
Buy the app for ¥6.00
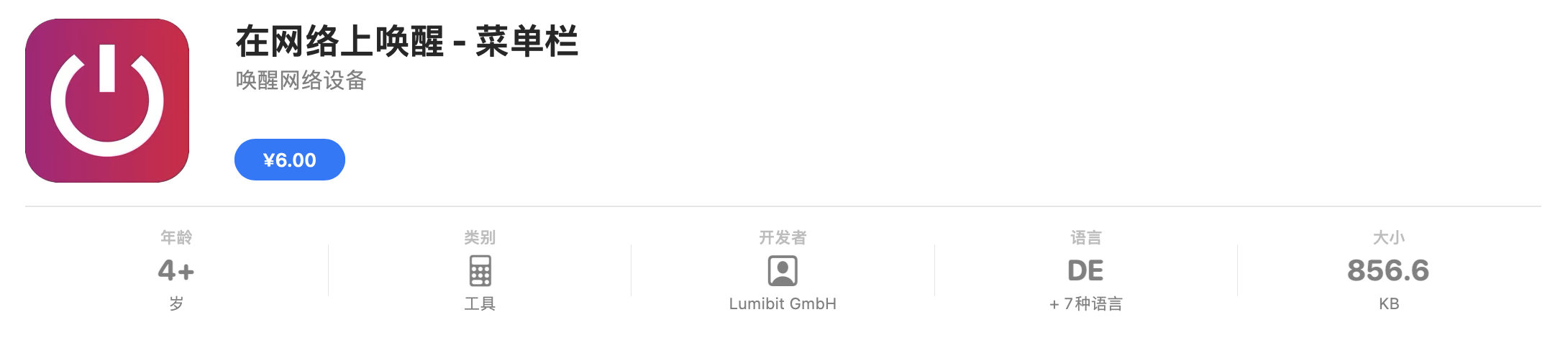click(289, 160)
